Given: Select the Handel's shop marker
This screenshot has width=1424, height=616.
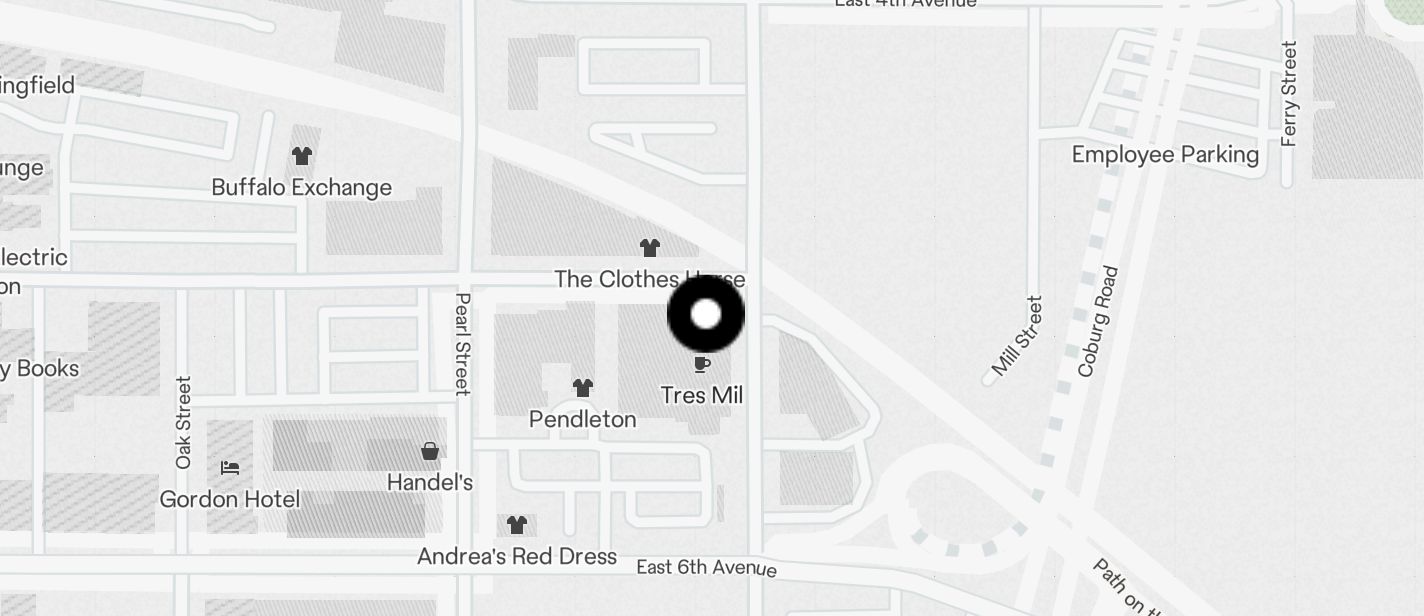Looking at the screenshot, I should [x=430, y=452].
